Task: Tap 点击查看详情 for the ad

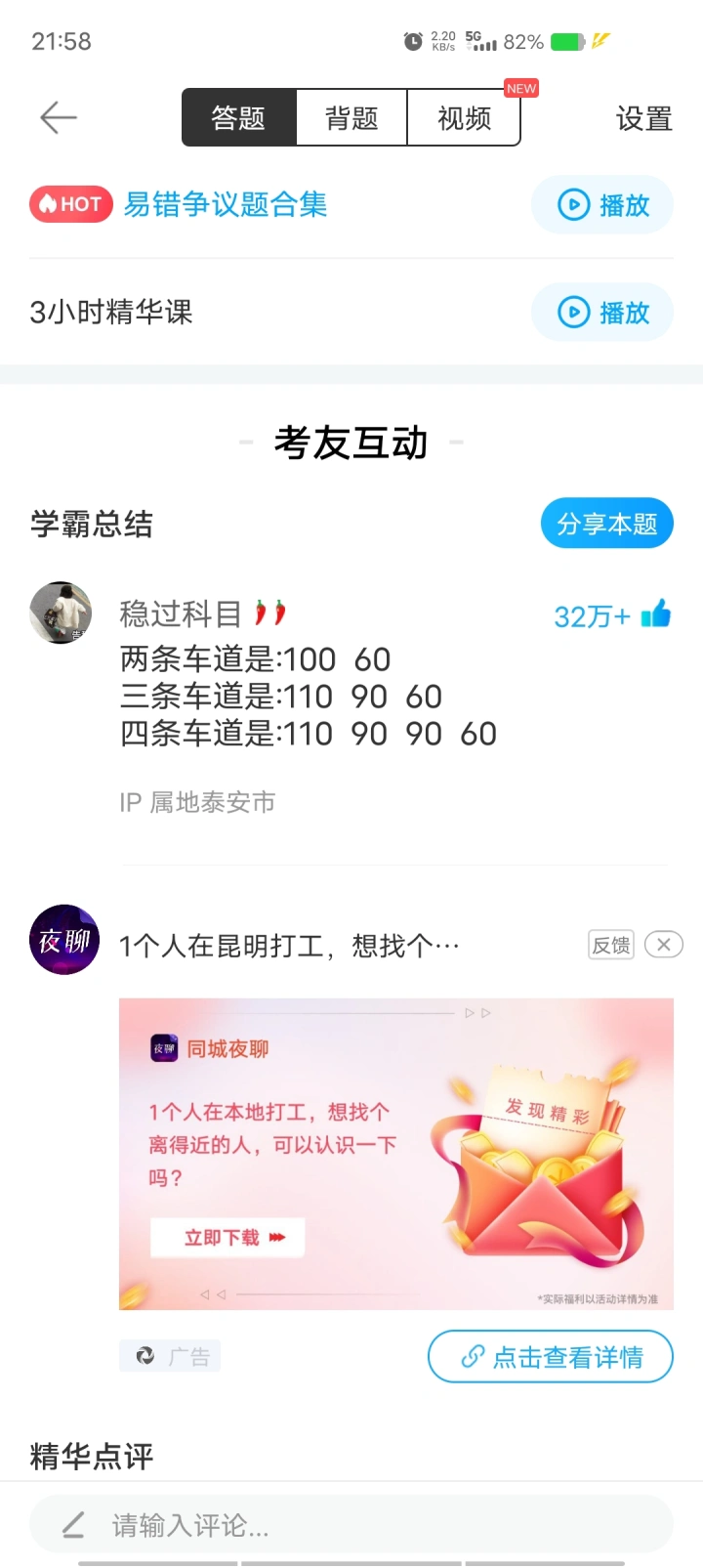Action: click(x=550, y=1356)
